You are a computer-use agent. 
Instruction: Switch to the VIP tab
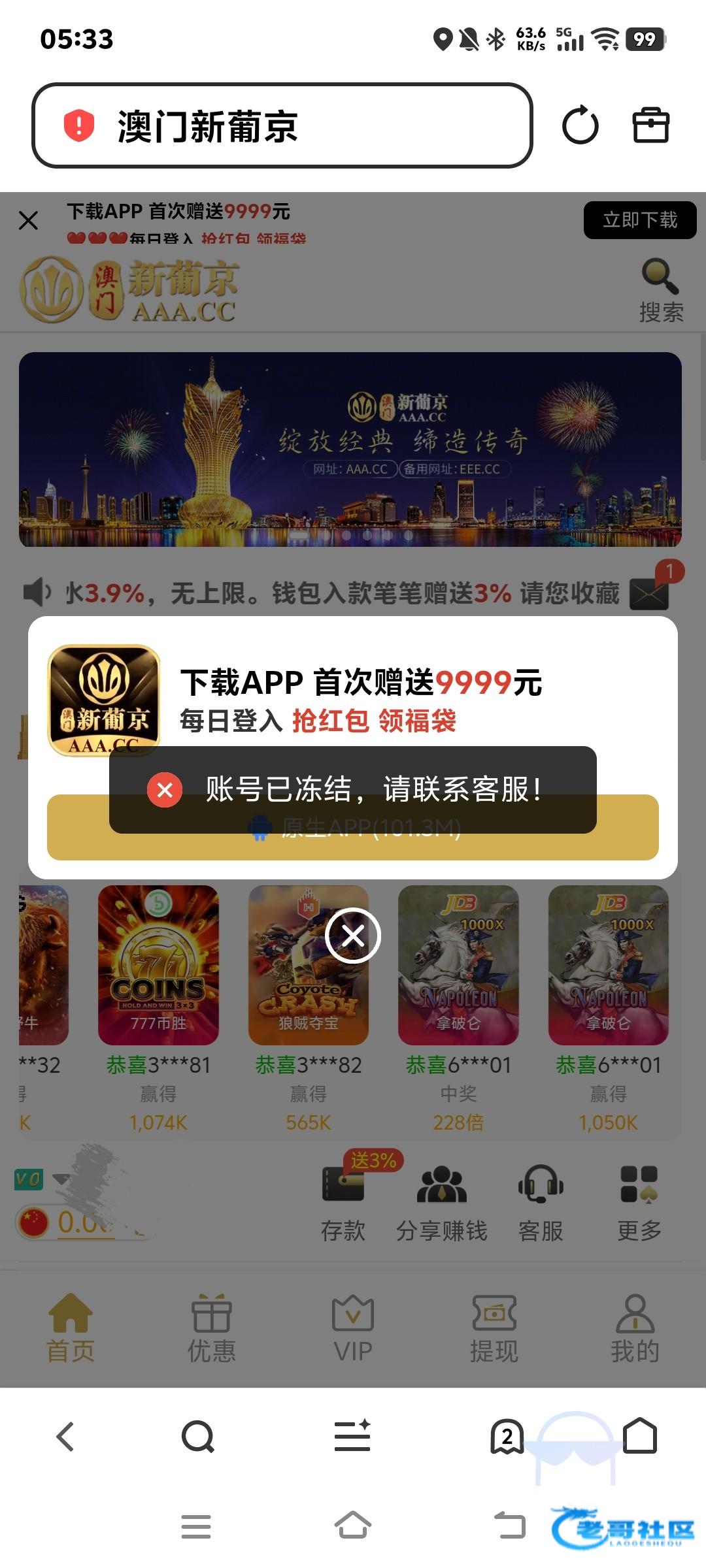click(353, 1329)
